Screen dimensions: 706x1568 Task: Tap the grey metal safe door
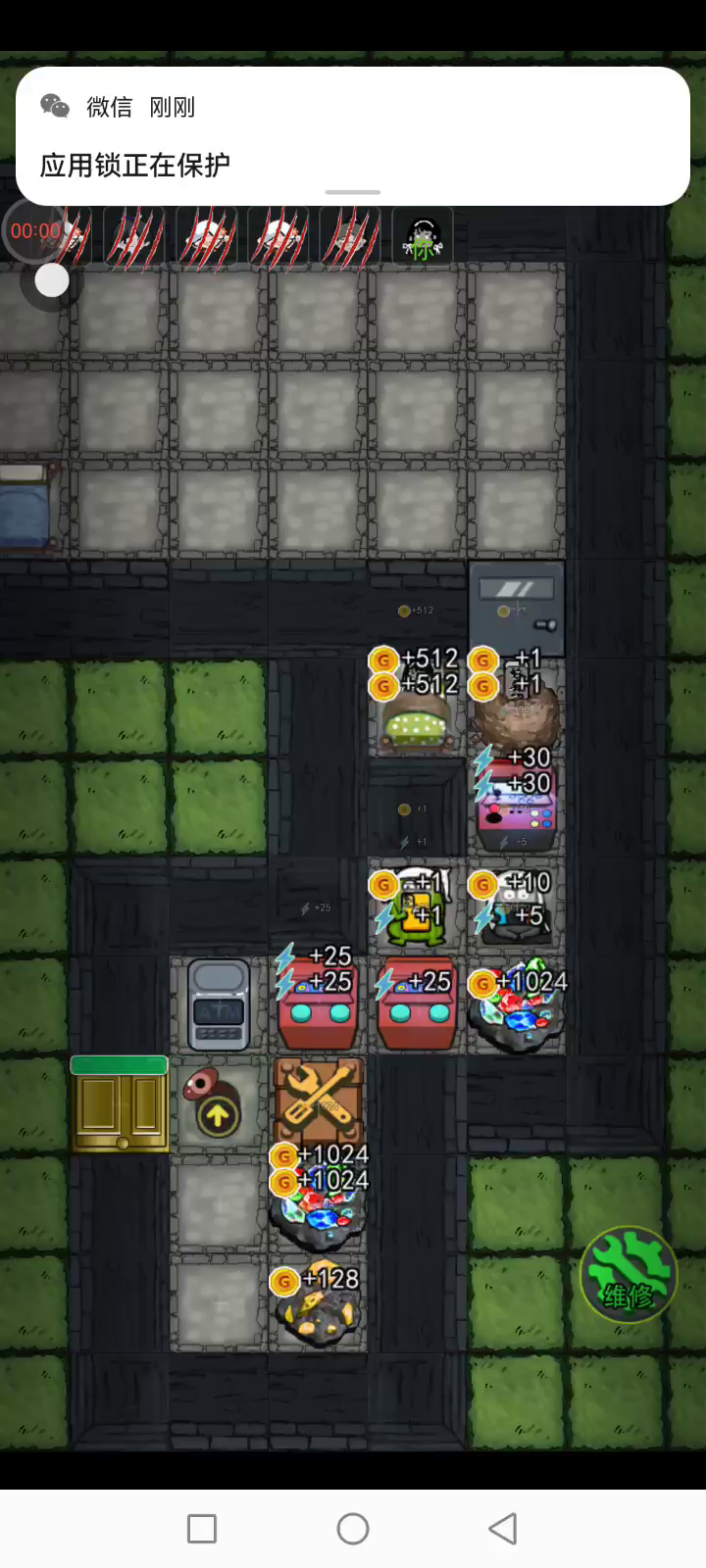(517, 608)
